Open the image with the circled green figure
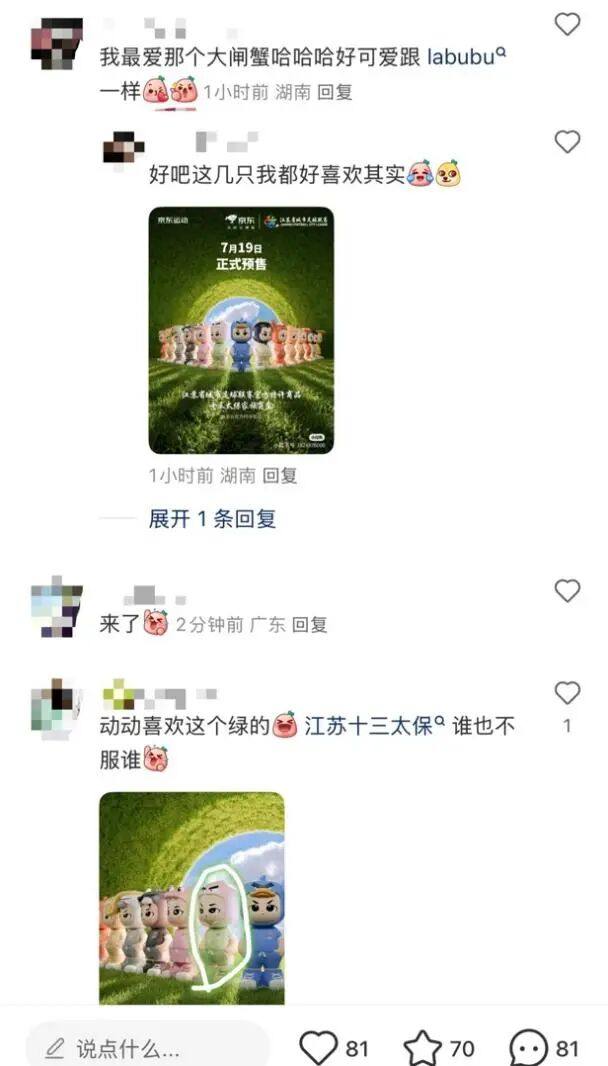Viewport: 608px width, 1066px height. click(191, 897)
